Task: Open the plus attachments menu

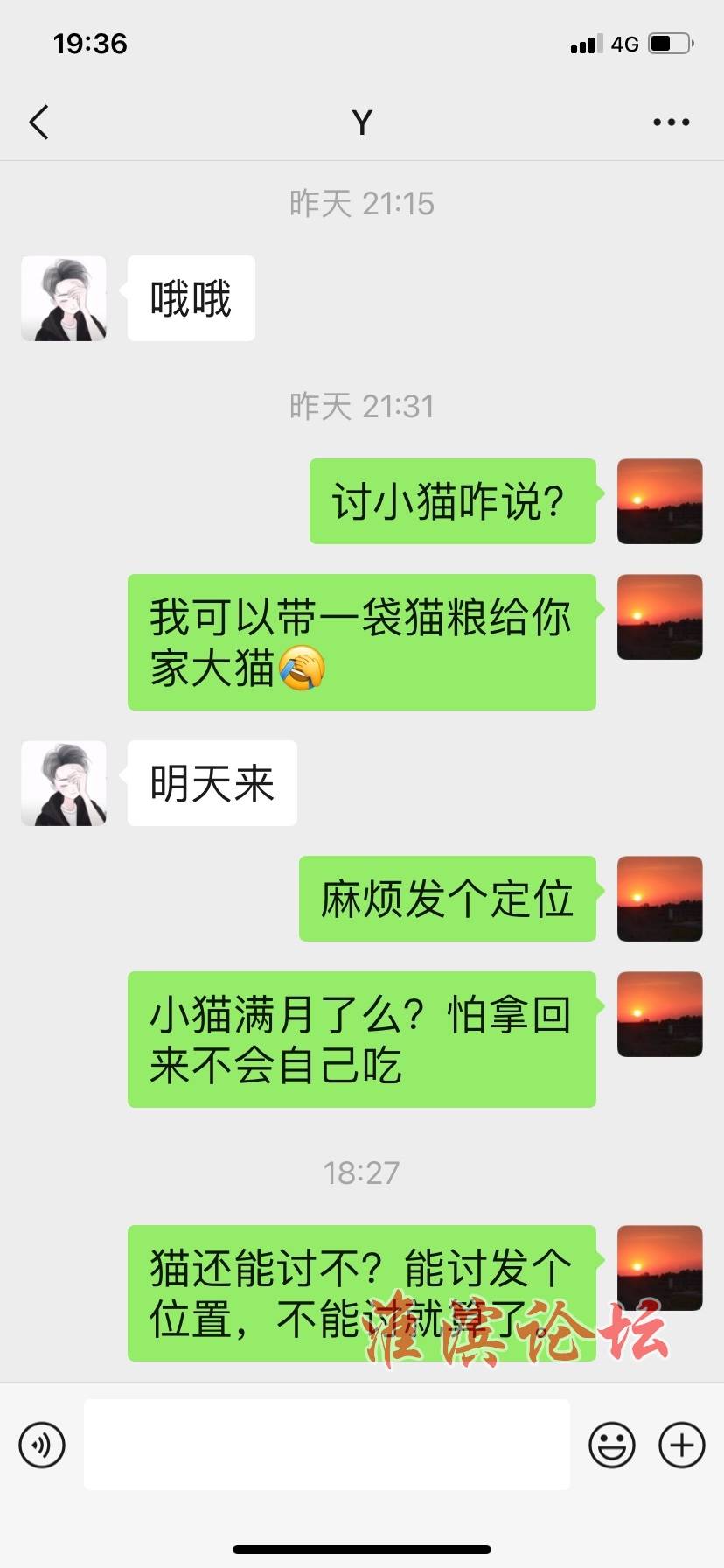Action: click(x=681, y=1445)
